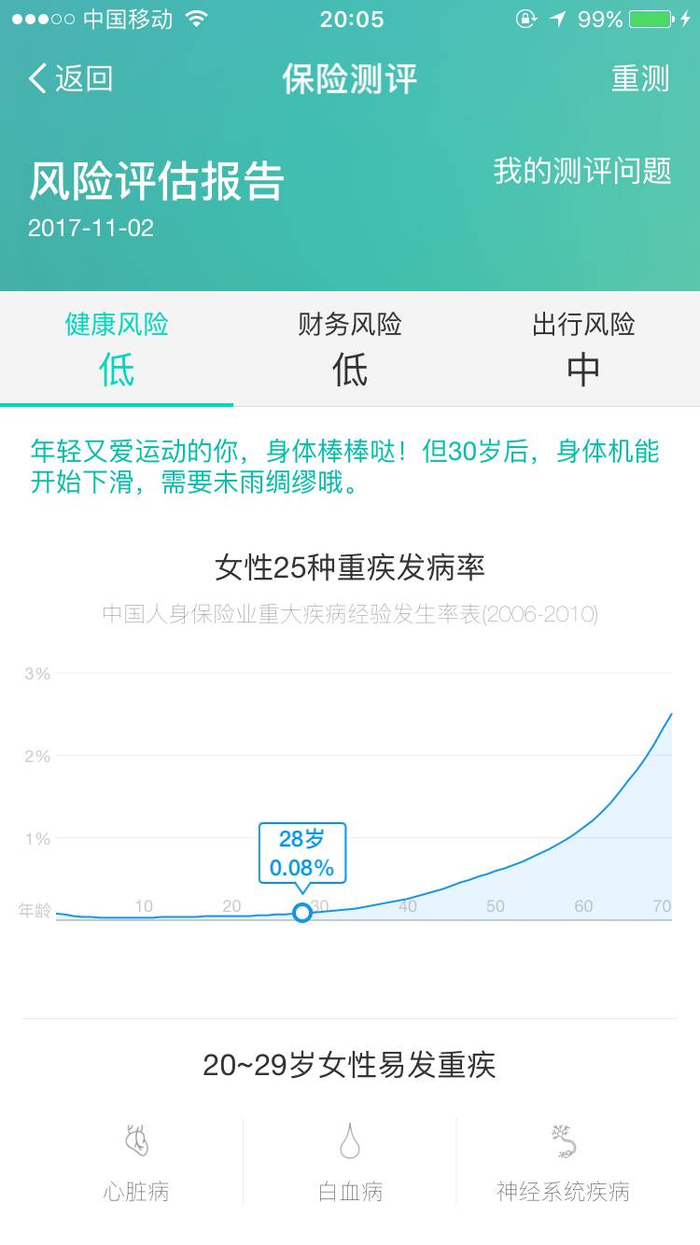The height and width of the screenshot is (1245, 700).
Task: Tap 重测 to retake the assessment
Action: 640,79
